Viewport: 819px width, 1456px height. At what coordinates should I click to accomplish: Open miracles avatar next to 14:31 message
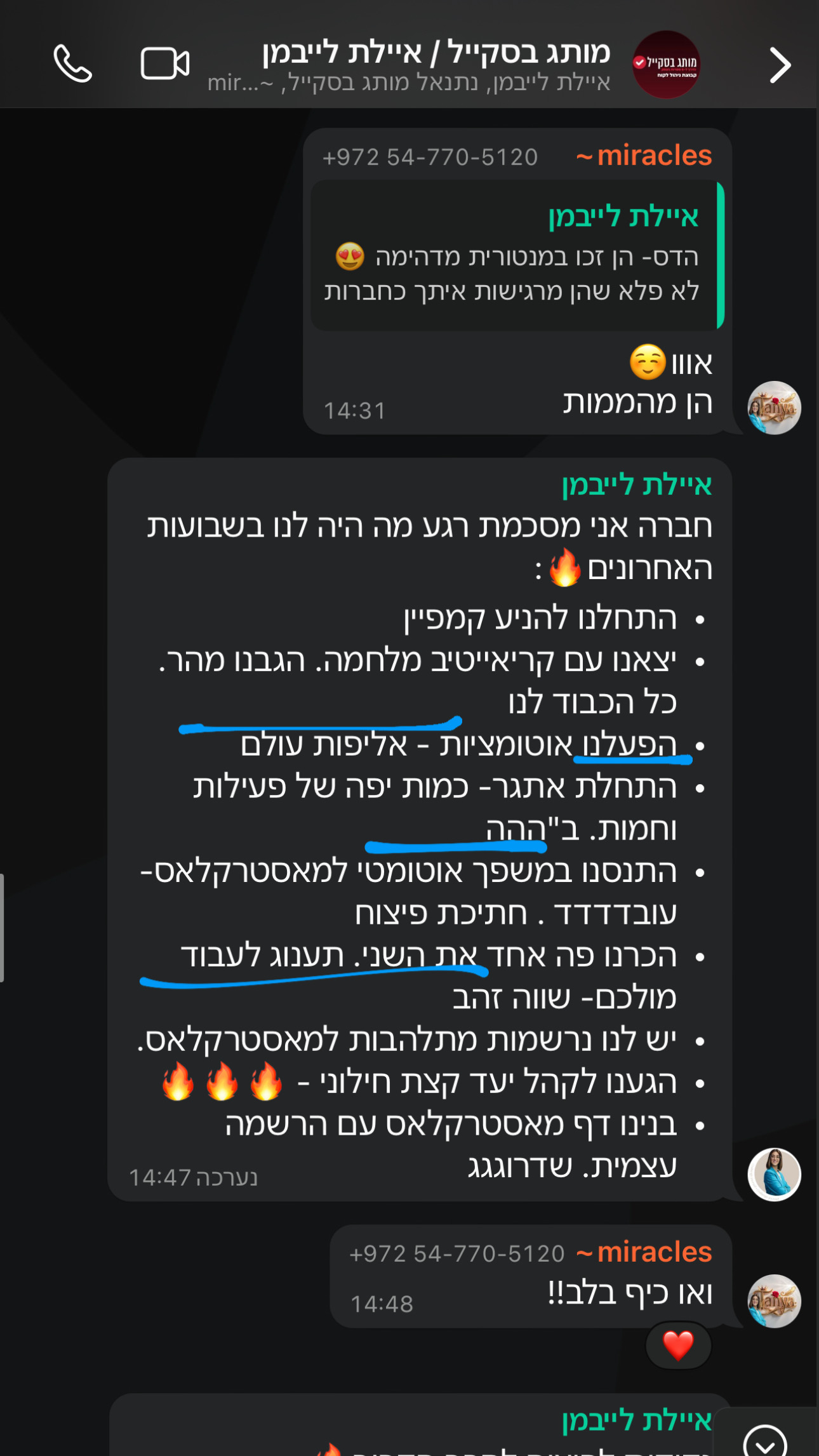click(x=773, y=408)
